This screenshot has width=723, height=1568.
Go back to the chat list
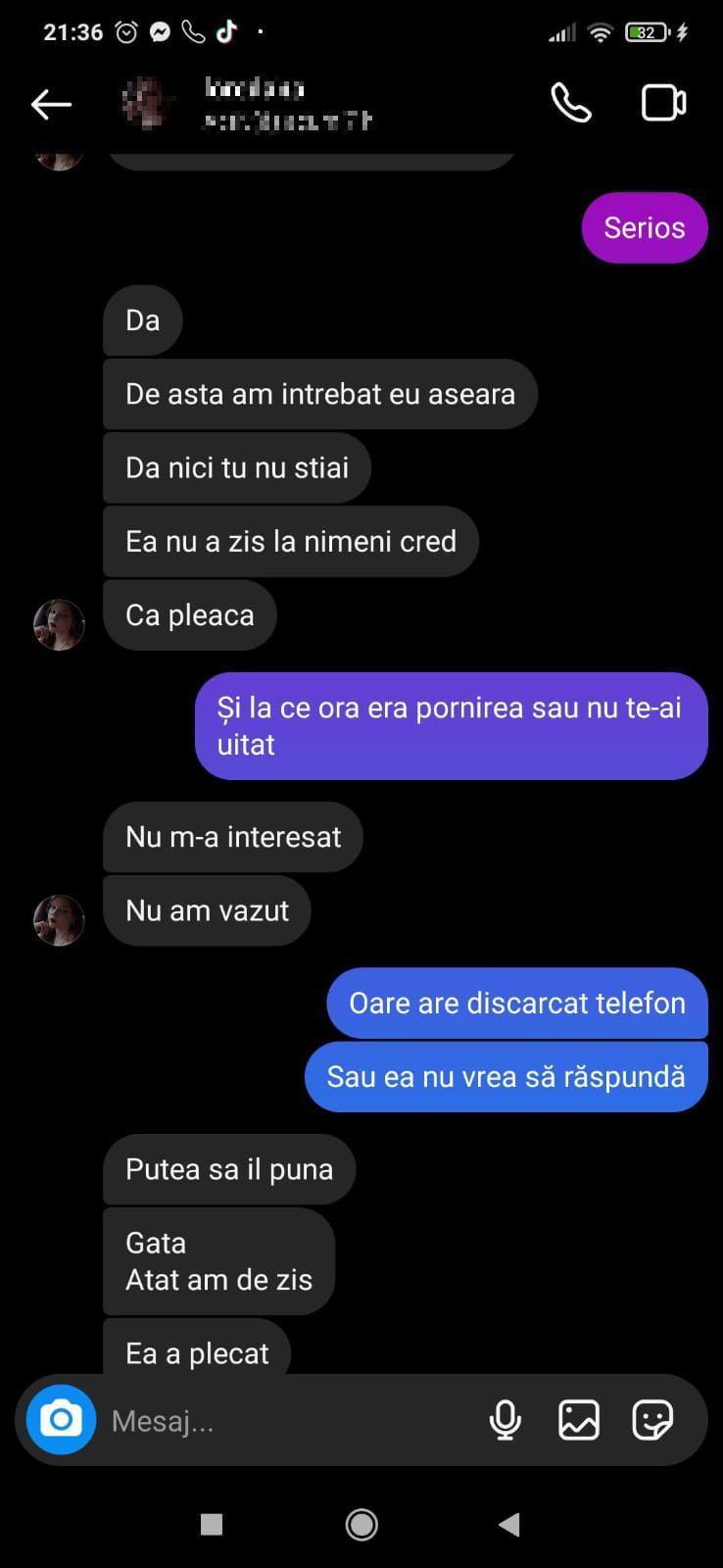coord(51,103)
